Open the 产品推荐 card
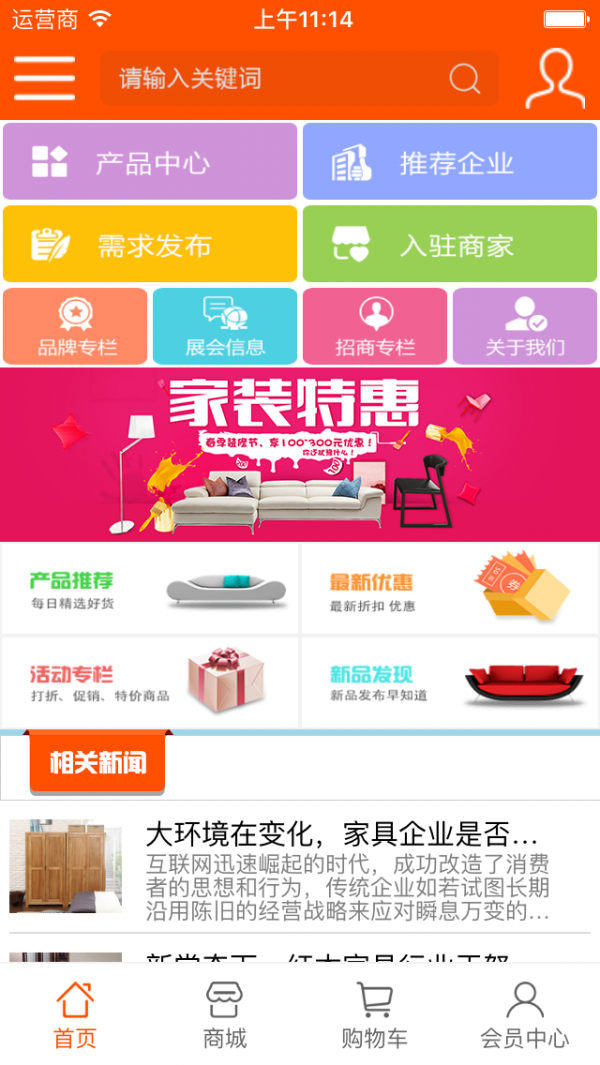 tap(150, 590)
